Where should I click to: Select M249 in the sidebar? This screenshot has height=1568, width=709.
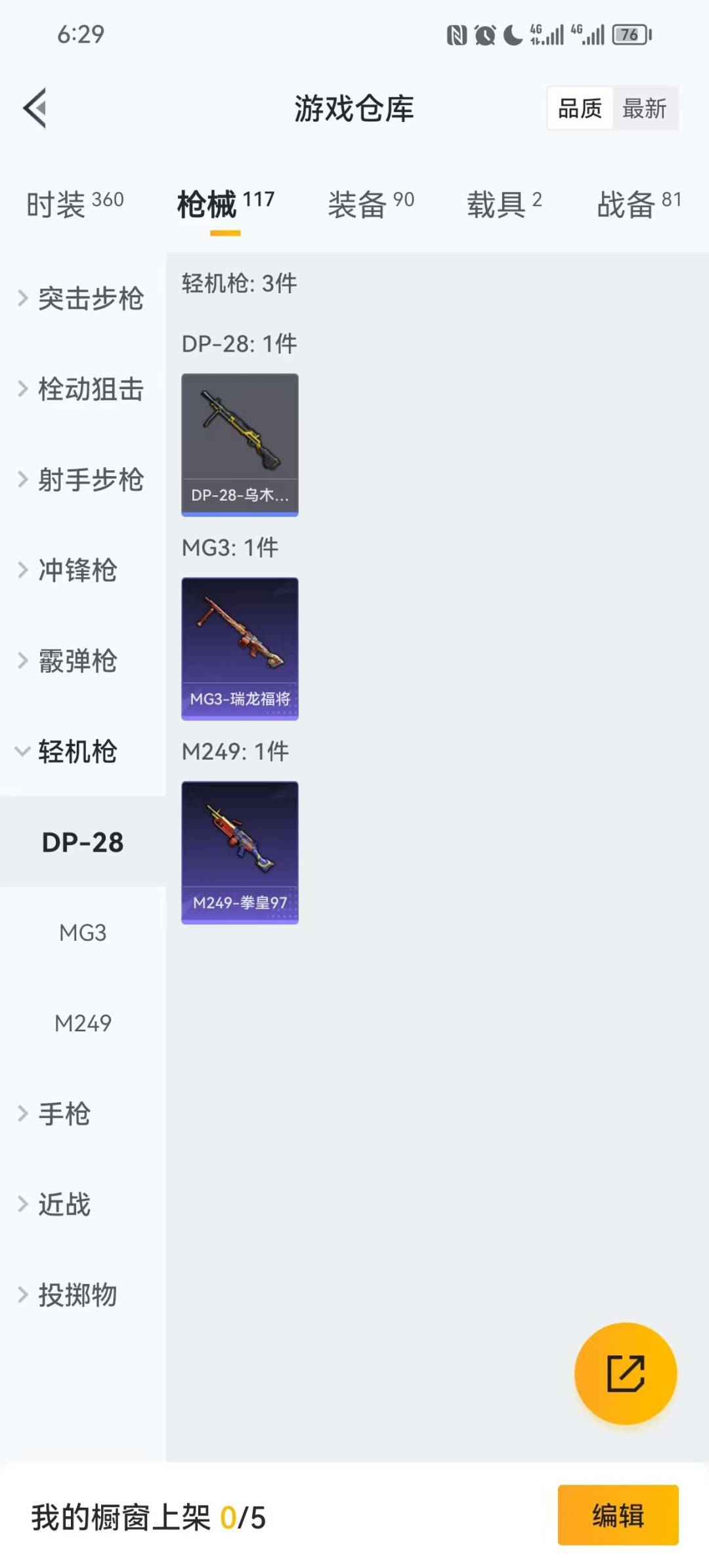tap(83, 1023)
